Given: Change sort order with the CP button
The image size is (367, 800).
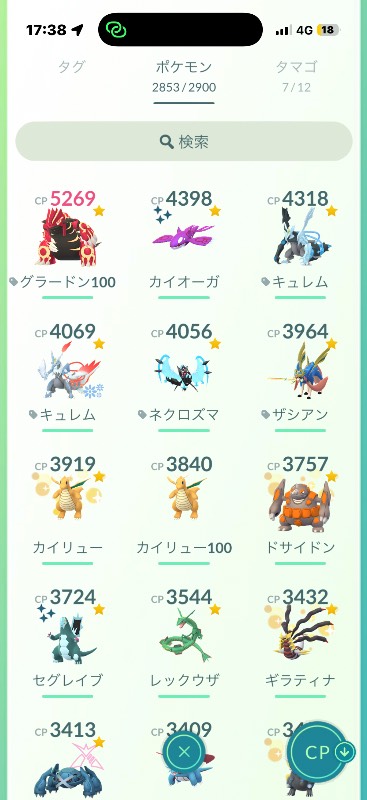Looking at the screenshot, I should click(x=321, y=752).
